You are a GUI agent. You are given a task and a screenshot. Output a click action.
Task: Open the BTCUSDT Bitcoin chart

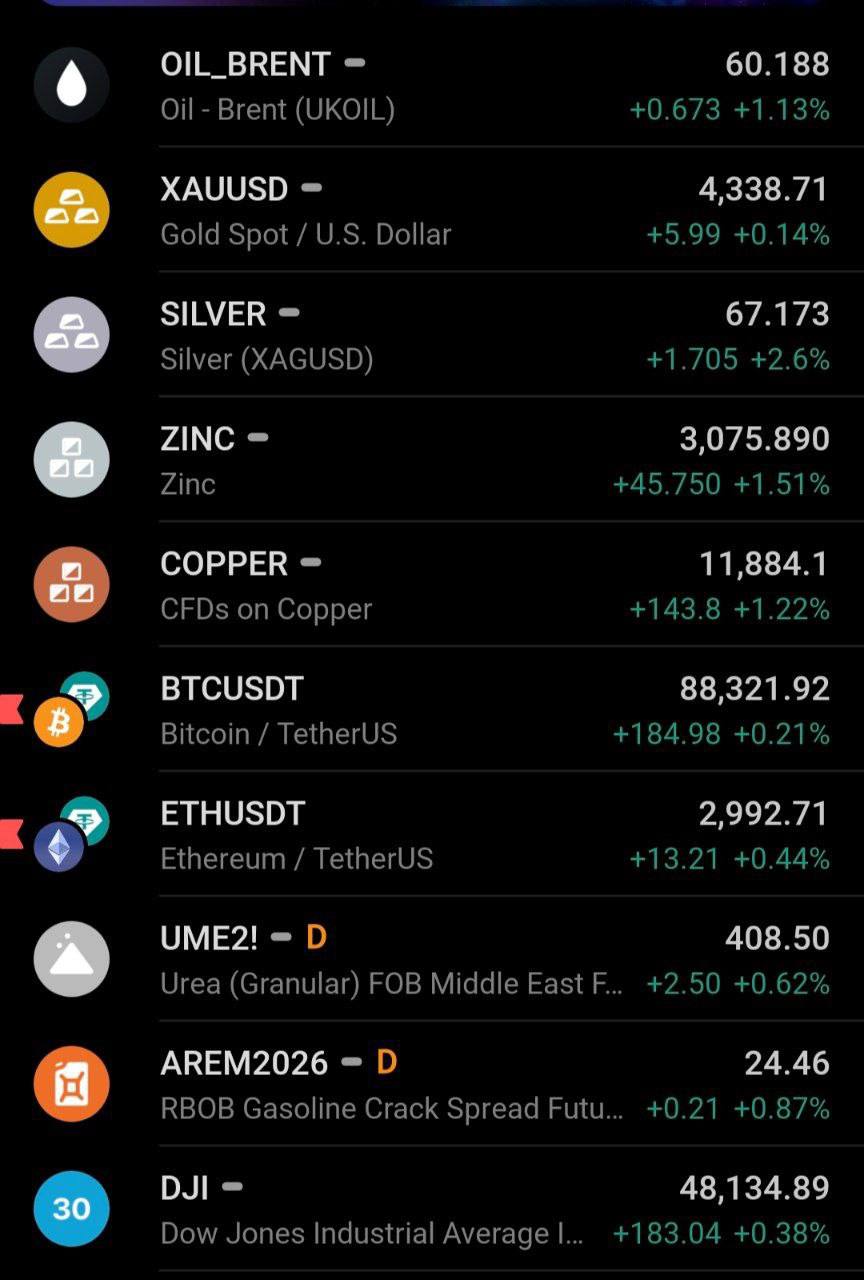click(432, 711)
